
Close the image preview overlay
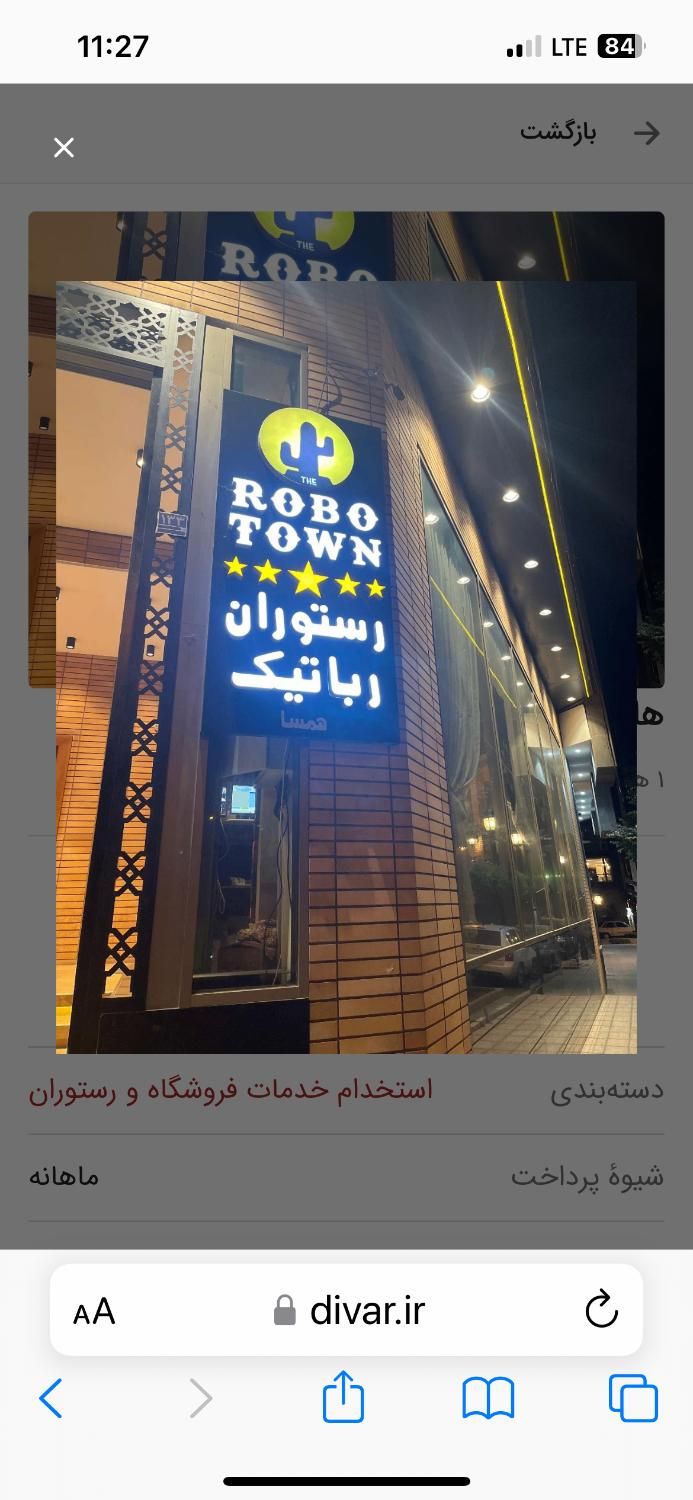(x=64, y=148)
